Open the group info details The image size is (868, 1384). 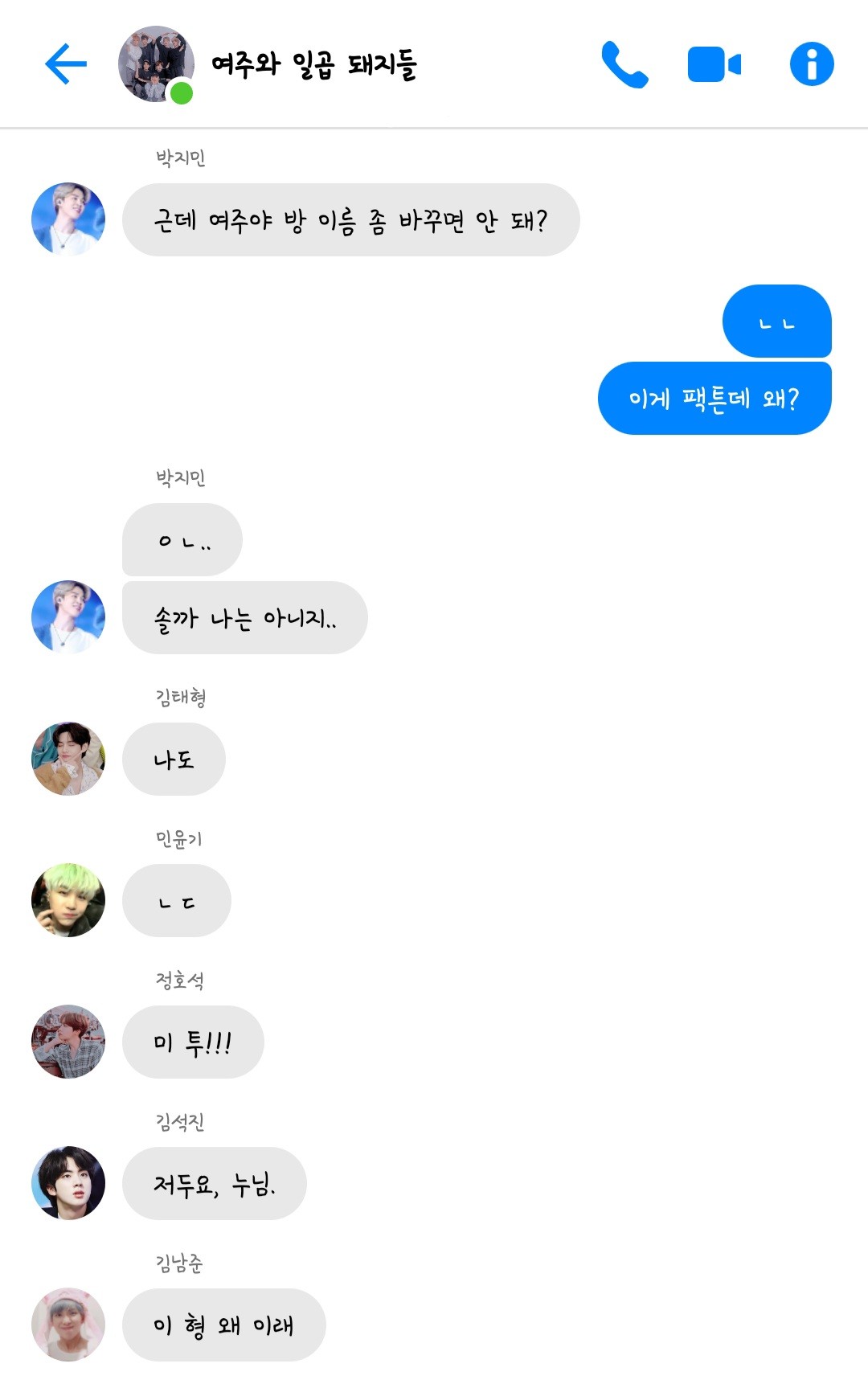[812, 64]
